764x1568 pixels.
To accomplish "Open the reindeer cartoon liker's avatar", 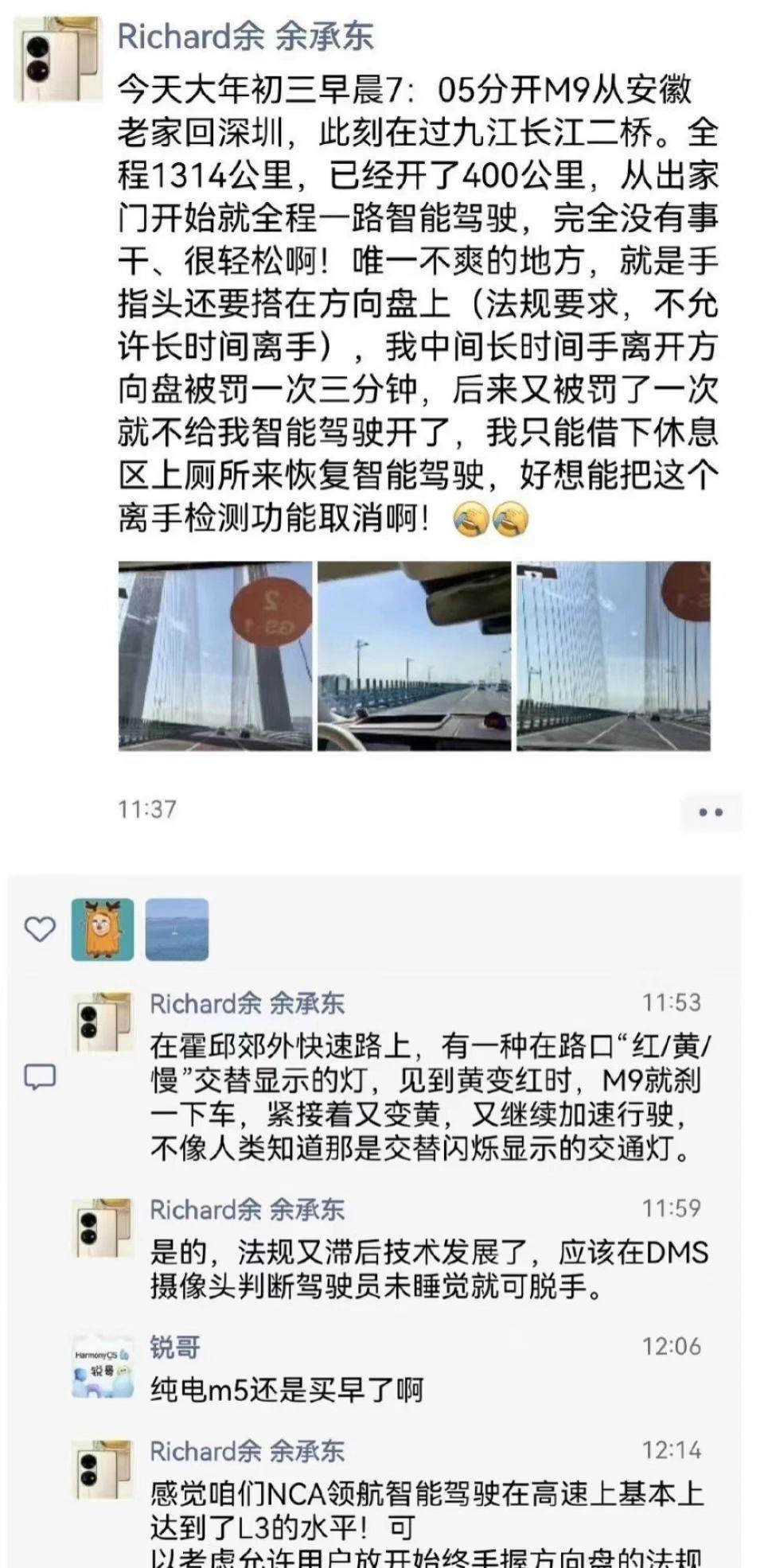I will [x=103, y=929].
